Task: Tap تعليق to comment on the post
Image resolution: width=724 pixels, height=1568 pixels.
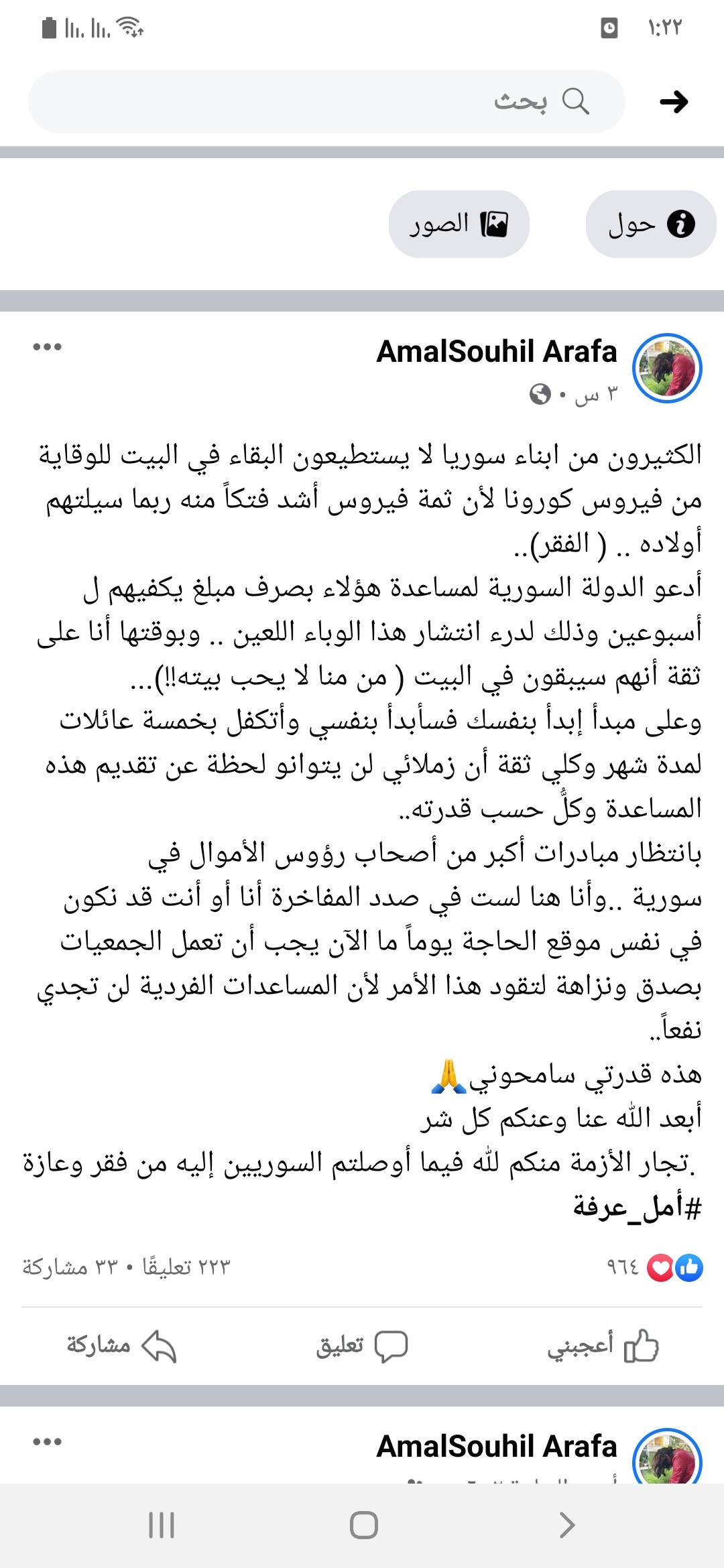Action: click(x=362, y=1346)
